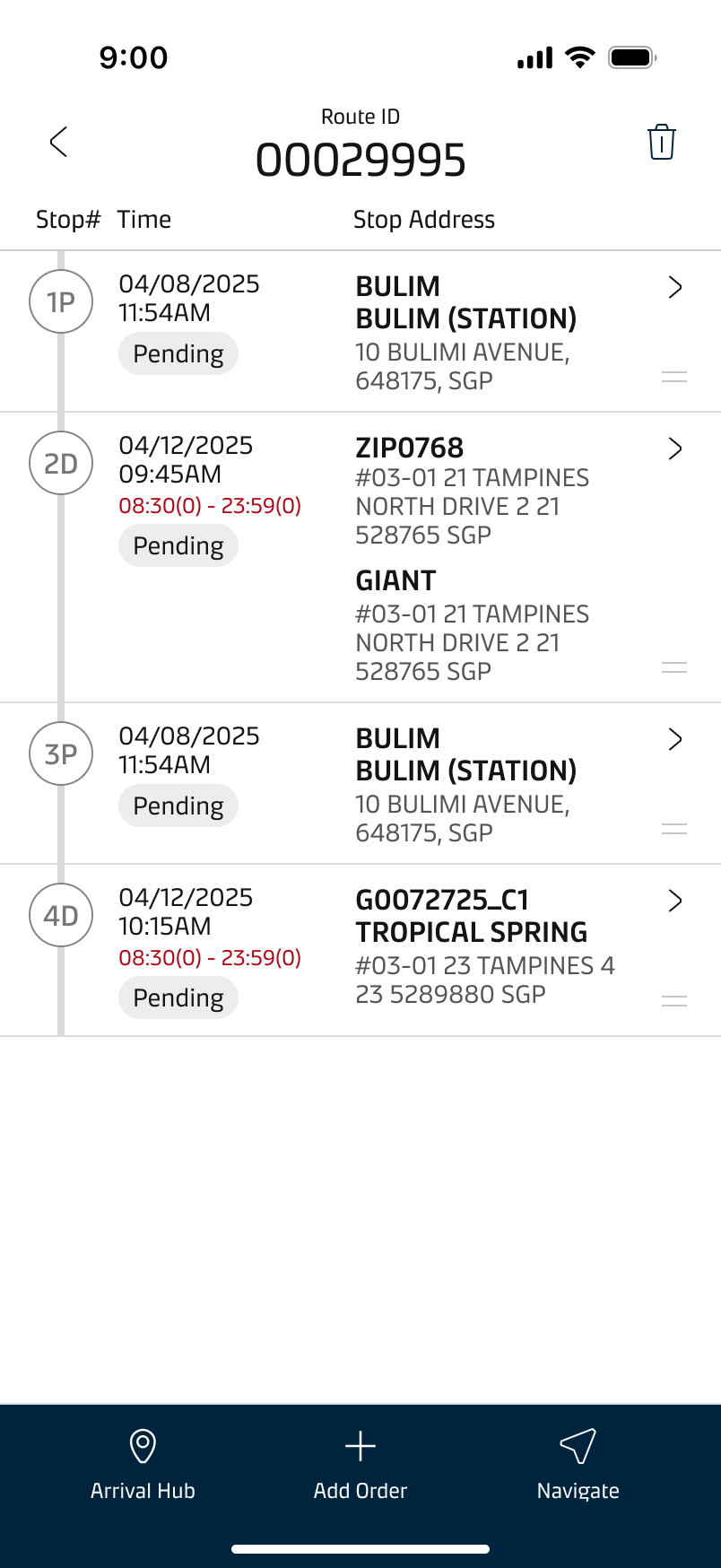Viewport: 721px width, 1568px height.
Task: Open stop 4D Tropical Spring chevron
Action: 675,901
